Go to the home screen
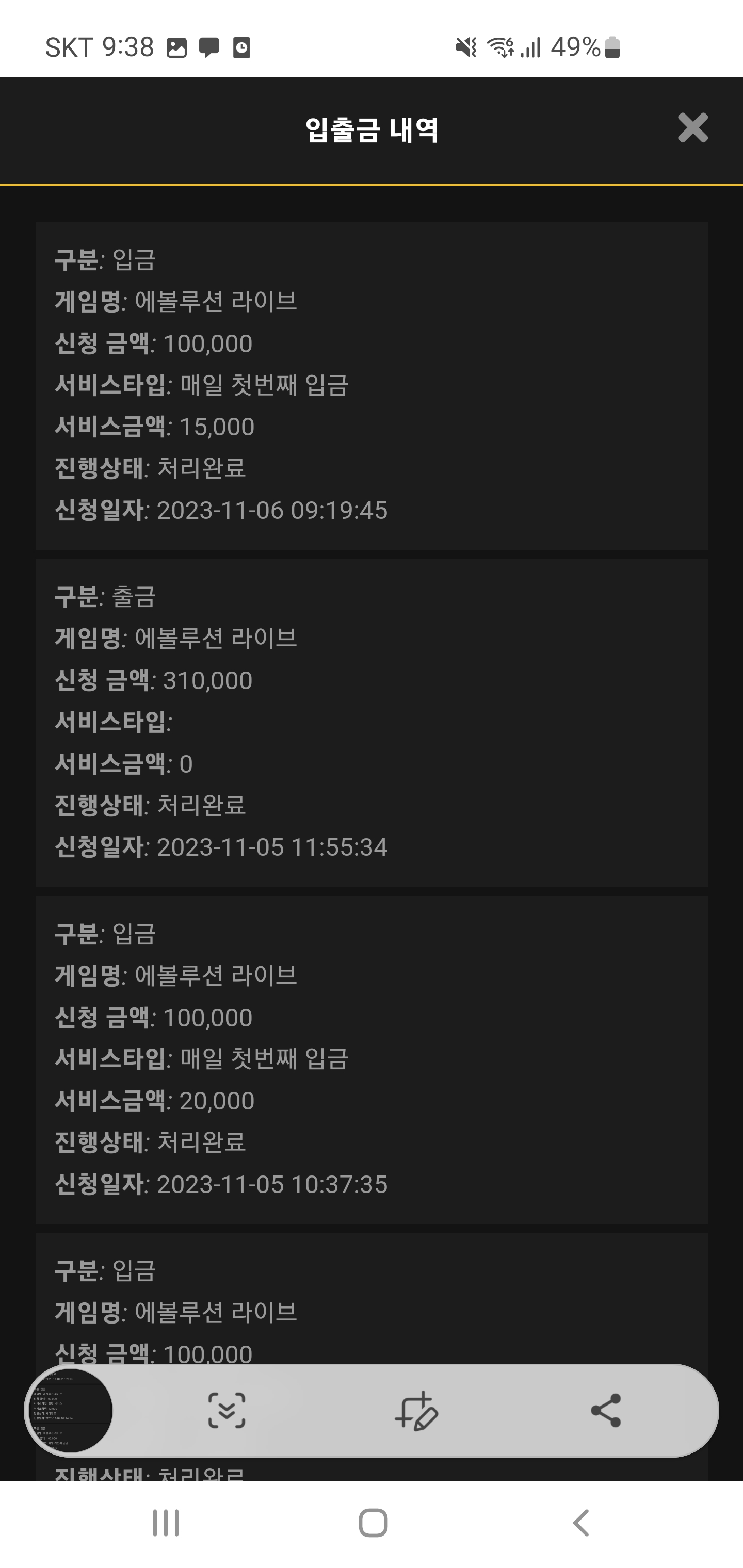 click(373, 1523)
